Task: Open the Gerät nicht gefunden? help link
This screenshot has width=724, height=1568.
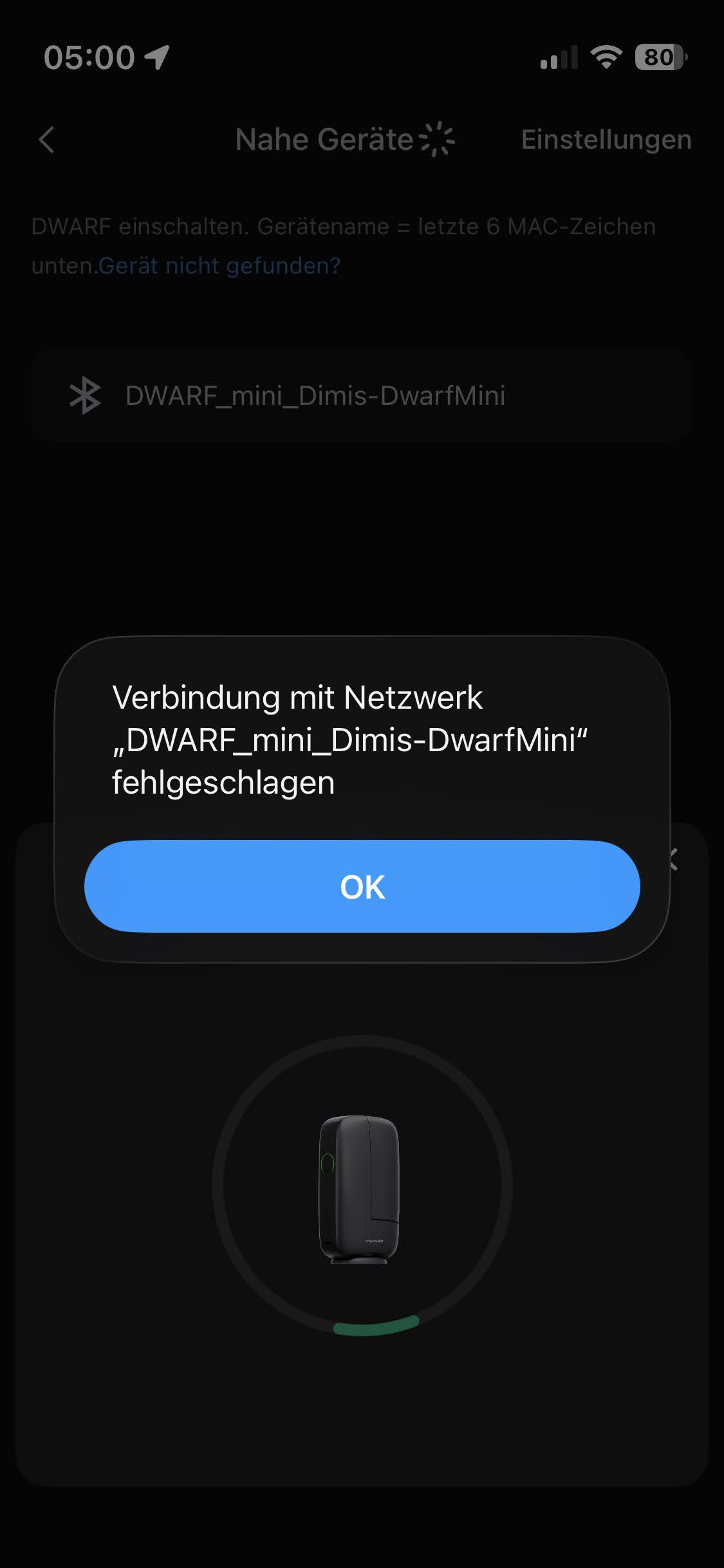Action: pos(219,266)
